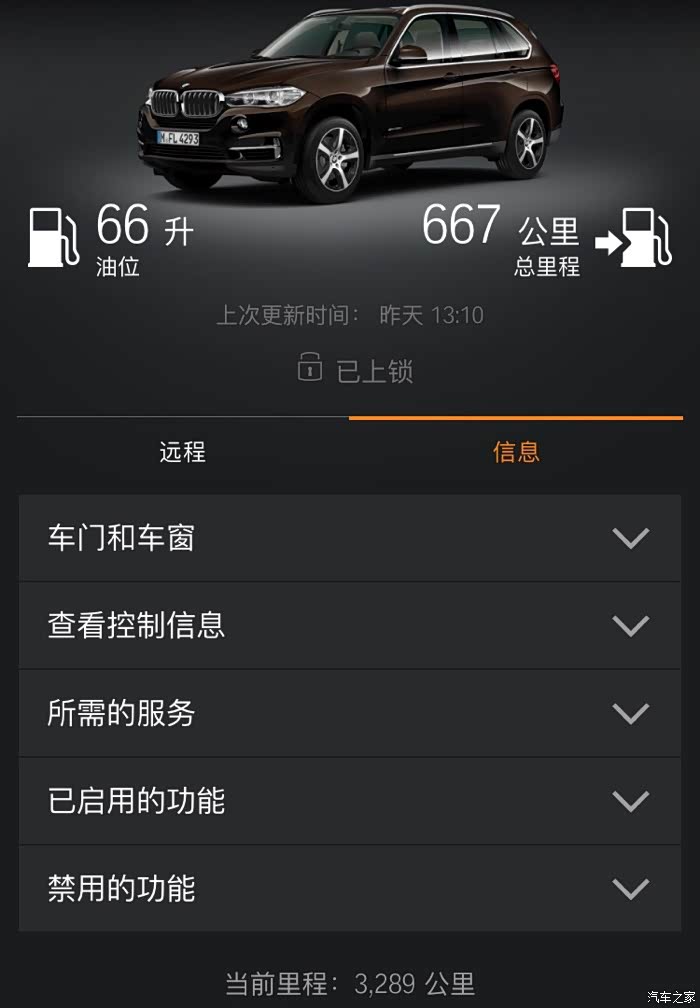
Task: Expand 已启用的功能 list
Action: (350, 801)
